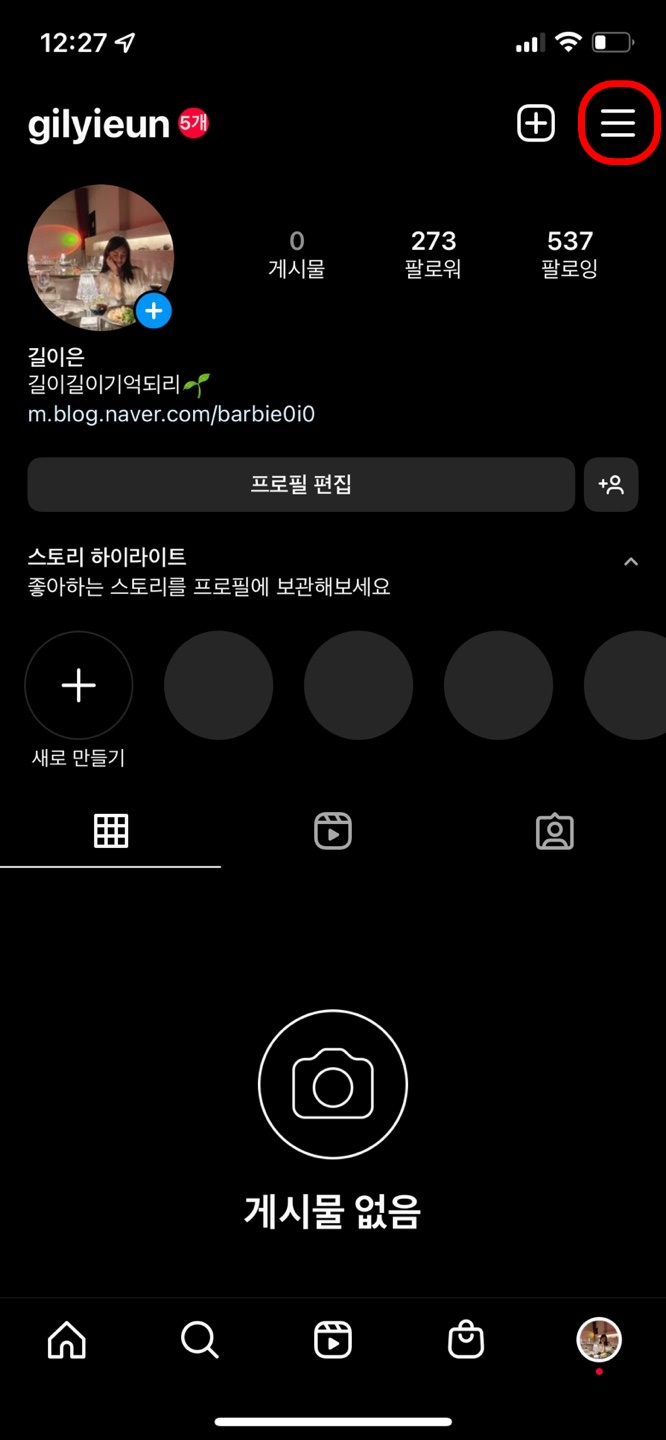Open account switcher next to gilyieun username
The image size is (666, 1440).
[98, 125]
